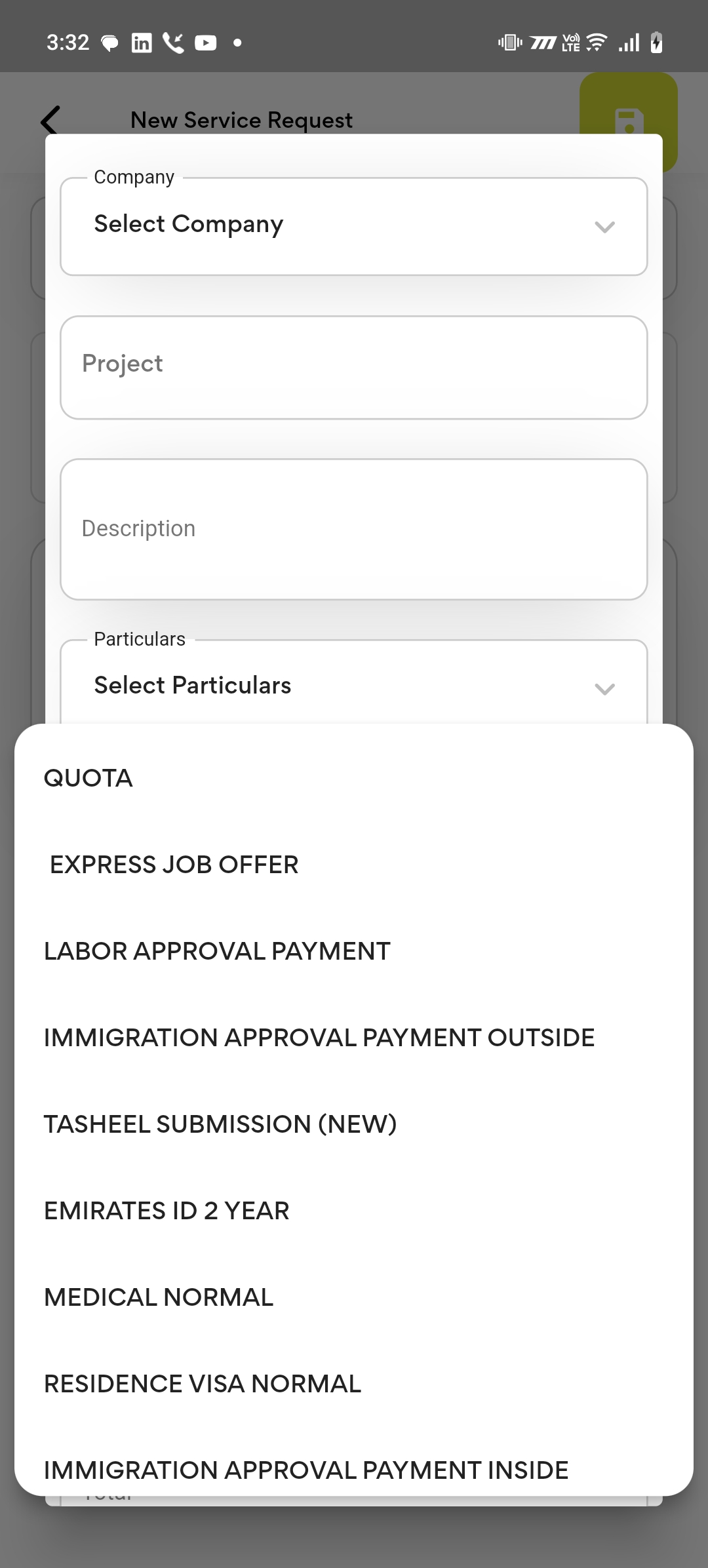Image resolution: width=708 pixels, height=1568 pixels.
Task: Choose TASHEEL SUBMISSION (NEW)
Action: 220,1124
